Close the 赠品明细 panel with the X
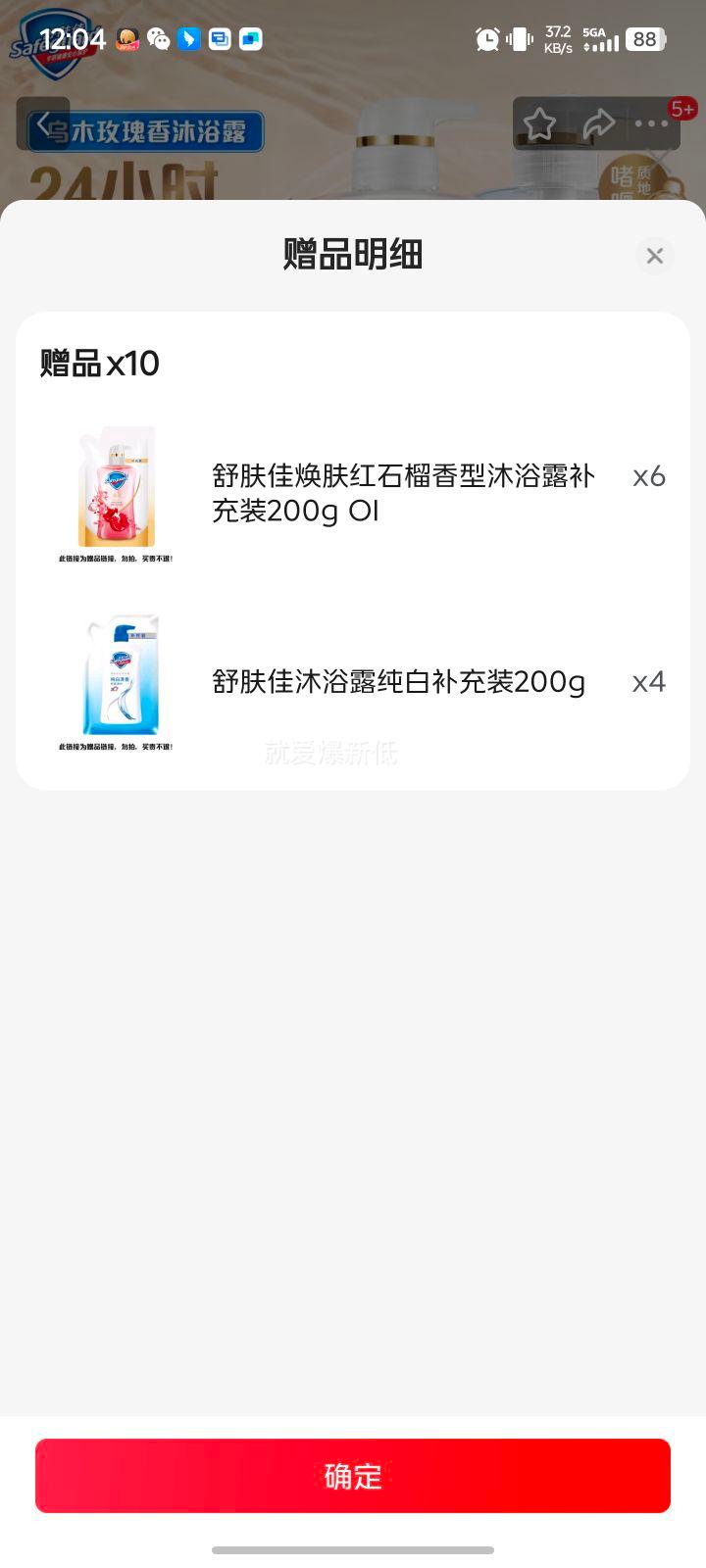Screen dimensions: 706x1568 654,256
